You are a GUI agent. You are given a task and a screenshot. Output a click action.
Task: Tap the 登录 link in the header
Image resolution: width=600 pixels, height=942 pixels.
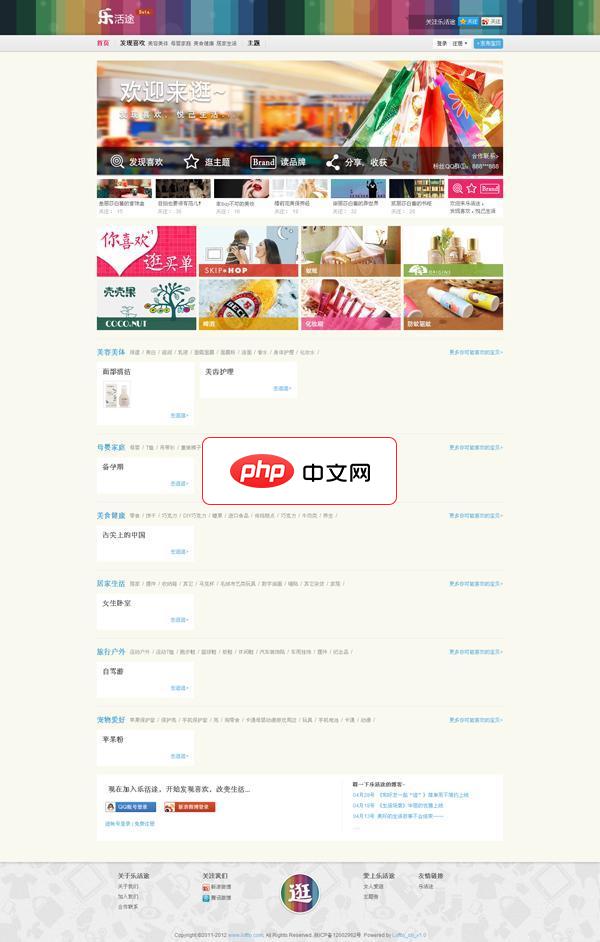tap(442, 44)
